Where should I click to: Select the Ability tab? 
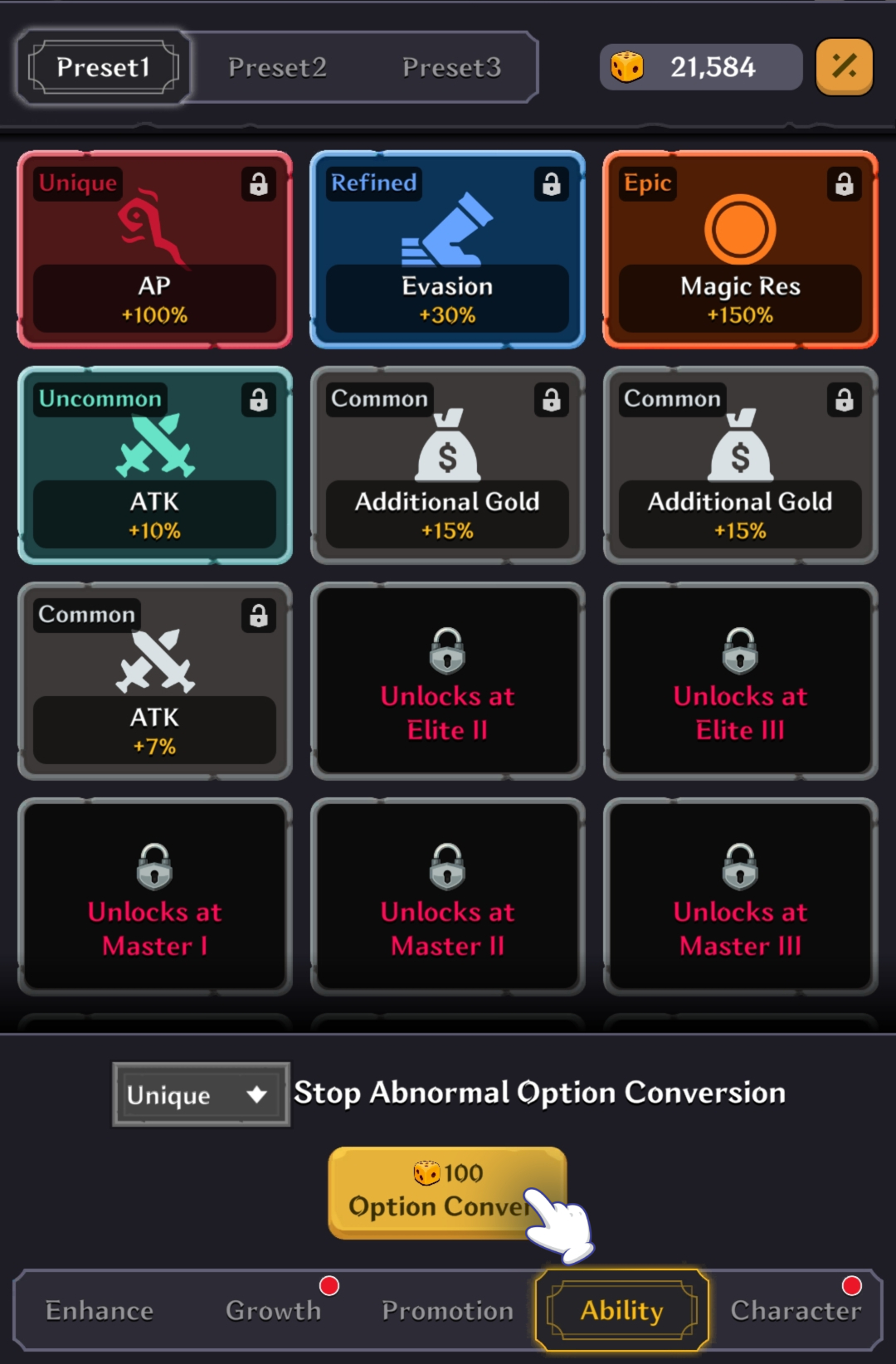pos(622,1311)
